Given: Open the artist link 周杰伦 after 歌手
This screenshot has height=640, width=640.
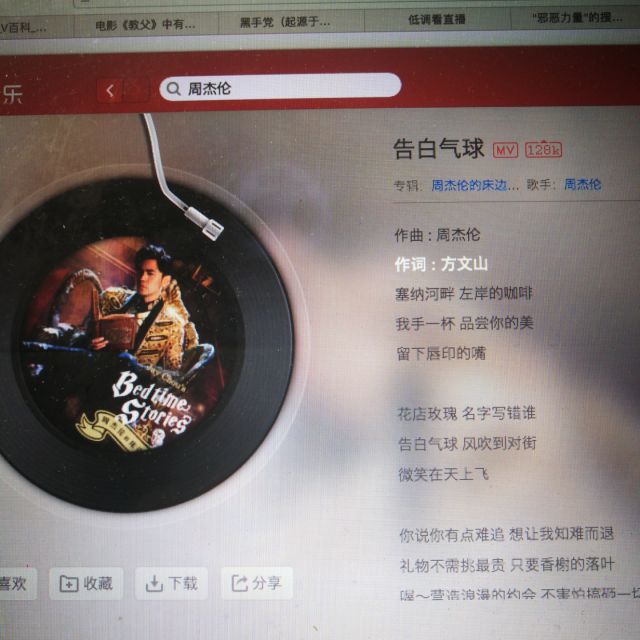Looking at the screenshot, I should 582,184.
